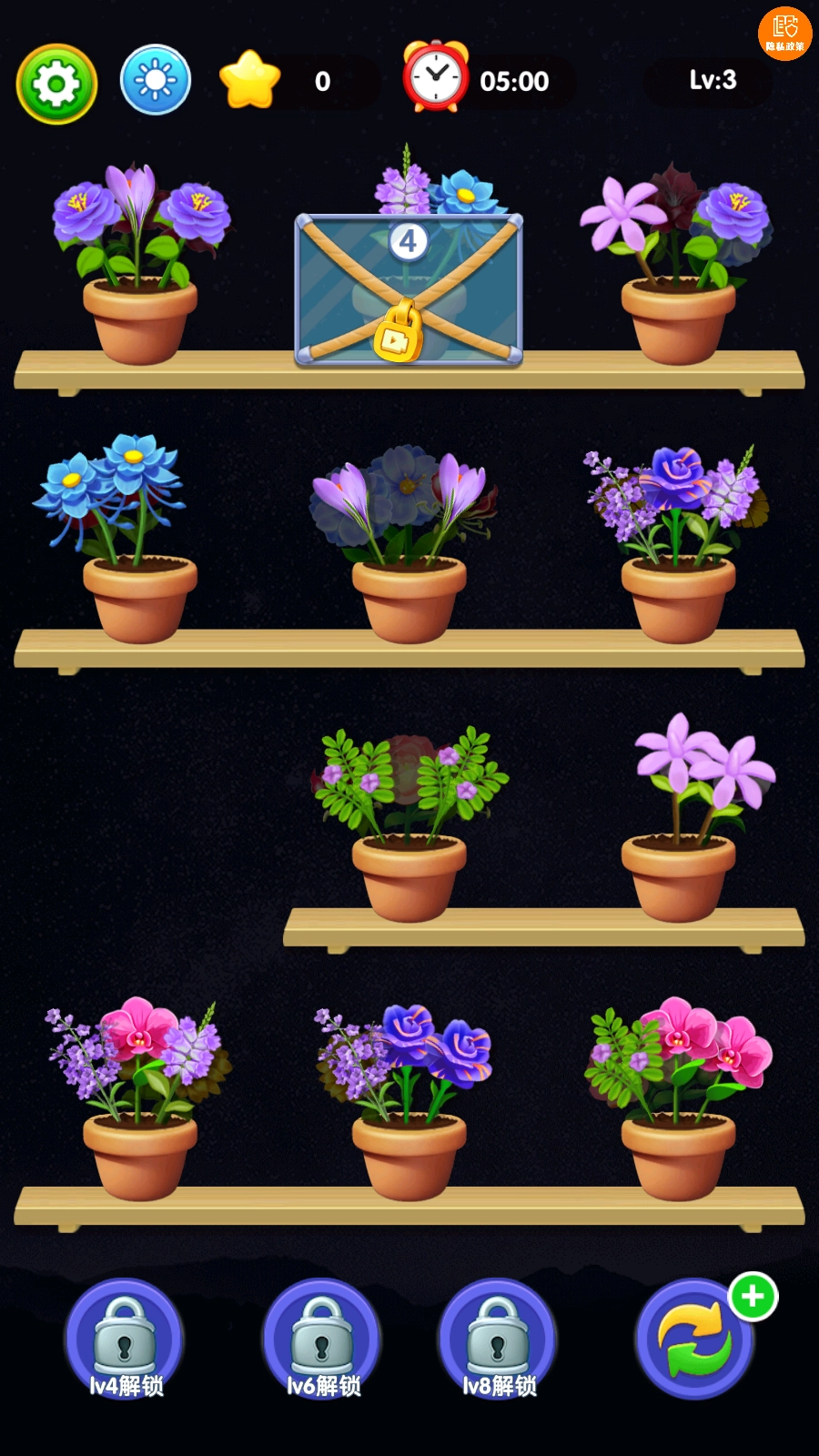Pick the top shelf pot with a crocus between camellias

click(139, 268)
